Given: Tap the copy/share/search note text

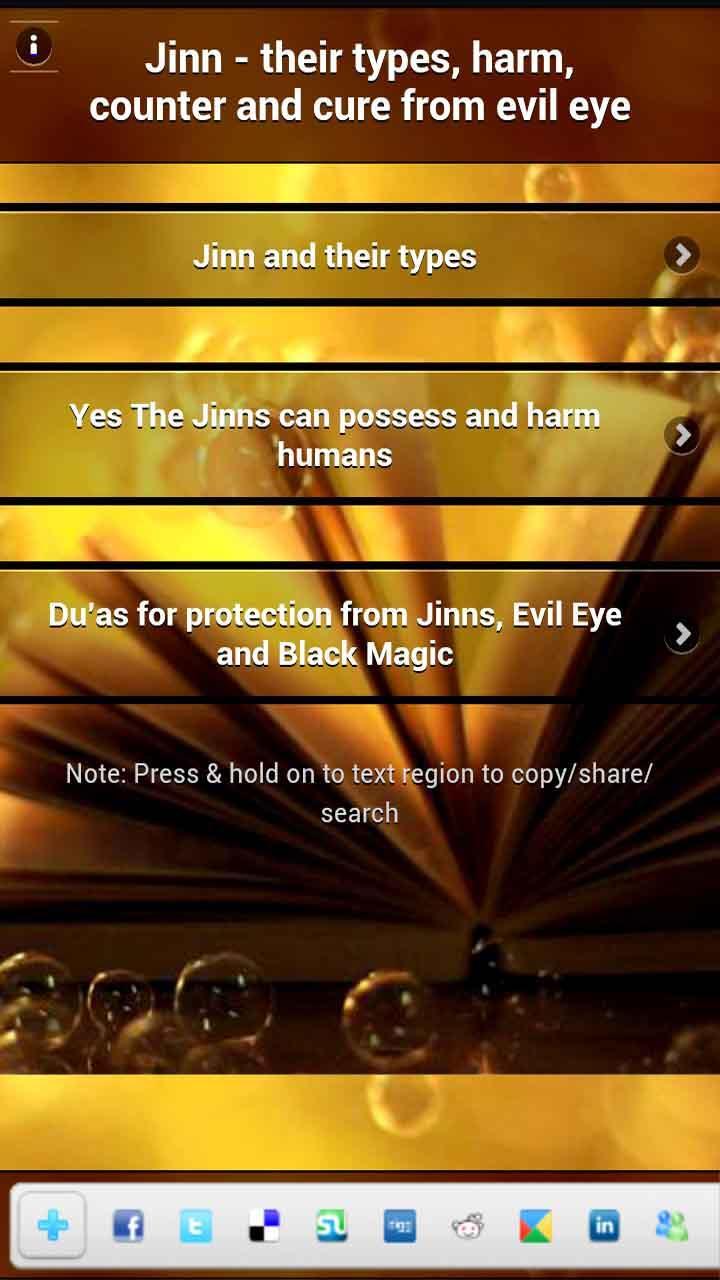Looking at the screenshot, I should tap(359, 792).
